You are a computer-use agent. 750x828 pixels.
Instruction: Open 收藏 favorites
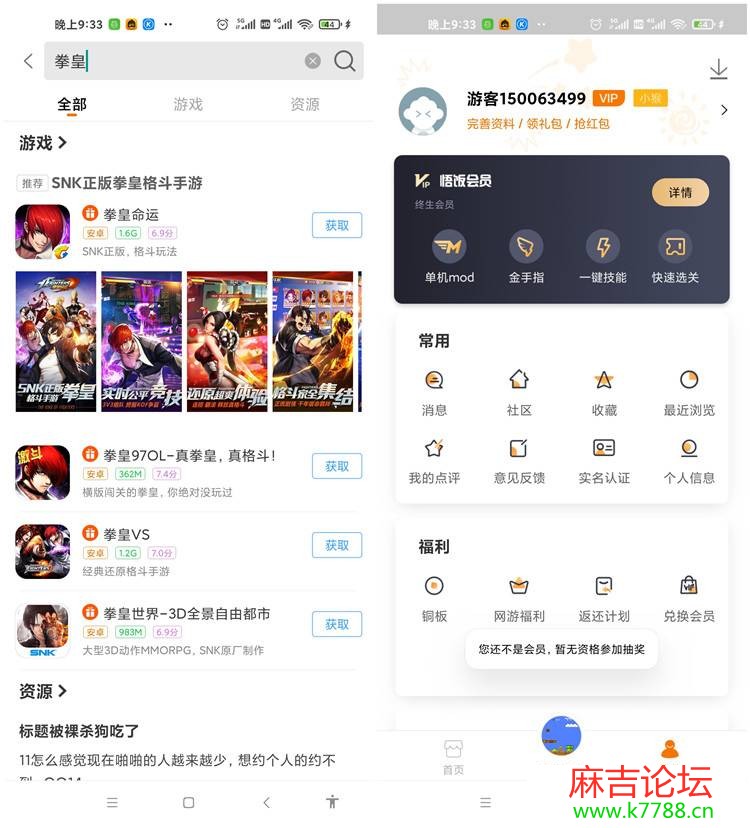pyautogui.click(x=604, y=391)
